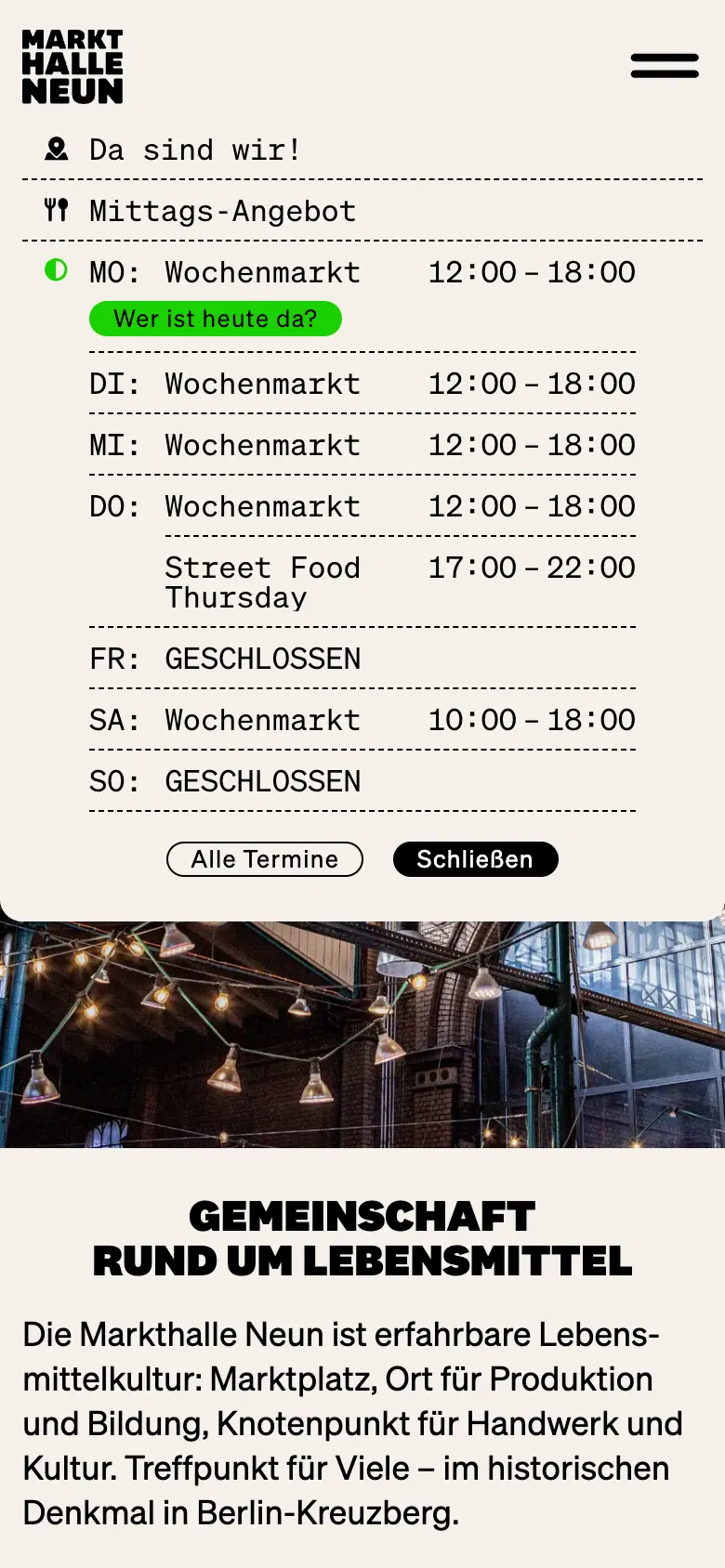Screen dimensions: 725x1568
Task: Open the Mittags-Angebot row
Action: point(221,211)
